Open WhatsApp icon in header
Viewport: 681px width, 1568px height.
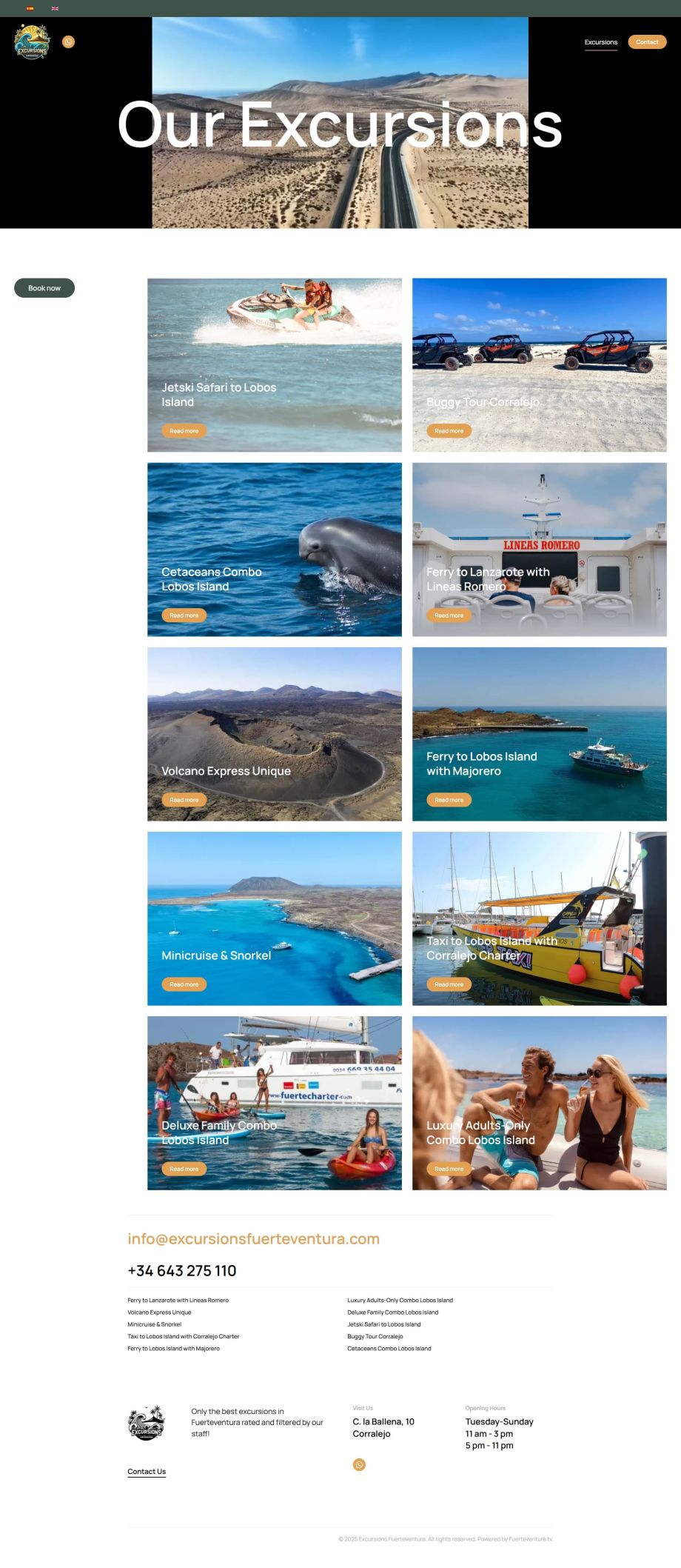click(68, 41)
